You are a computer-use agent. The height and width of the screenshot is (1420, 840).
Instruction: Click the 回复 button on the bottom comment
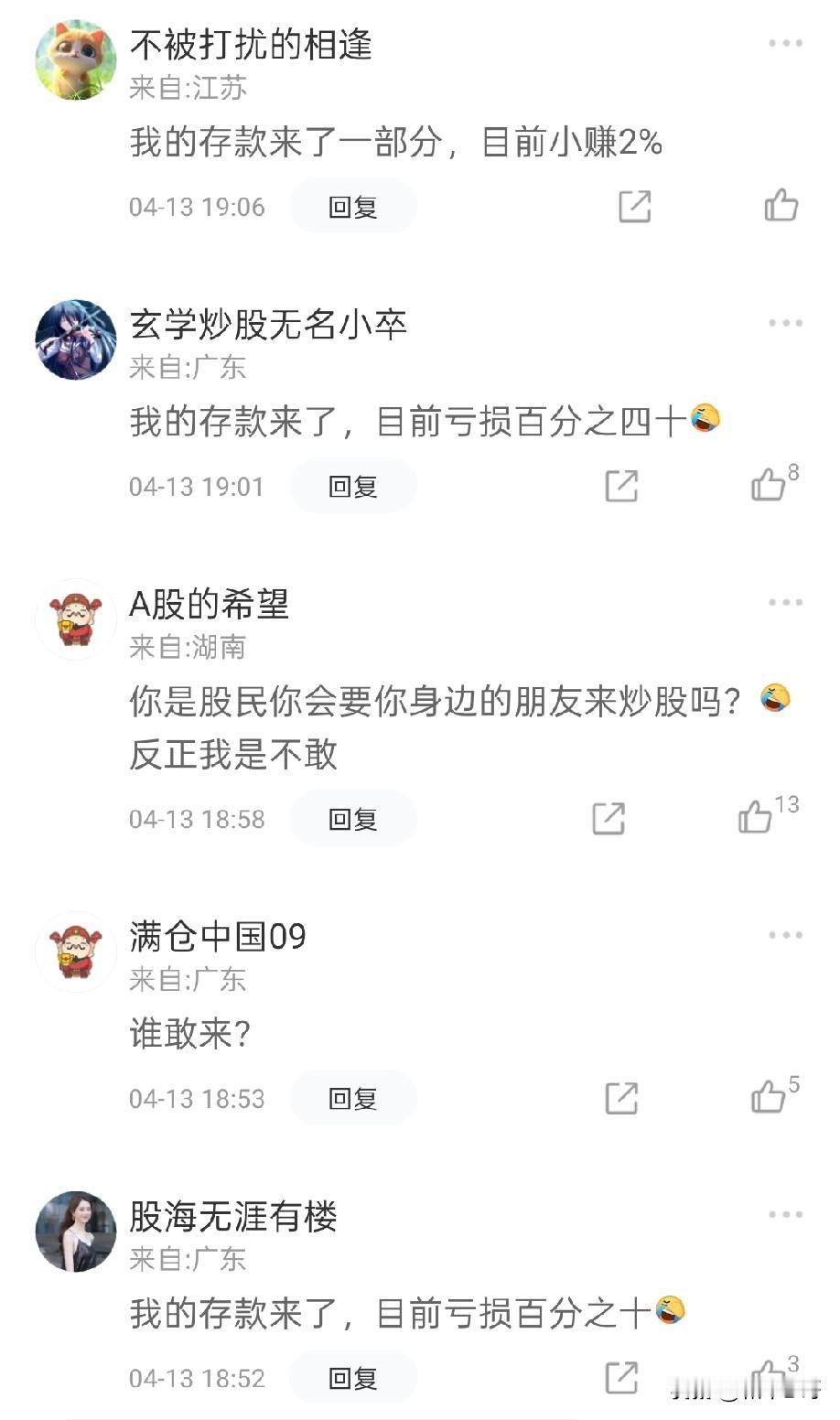point(352,1376)
